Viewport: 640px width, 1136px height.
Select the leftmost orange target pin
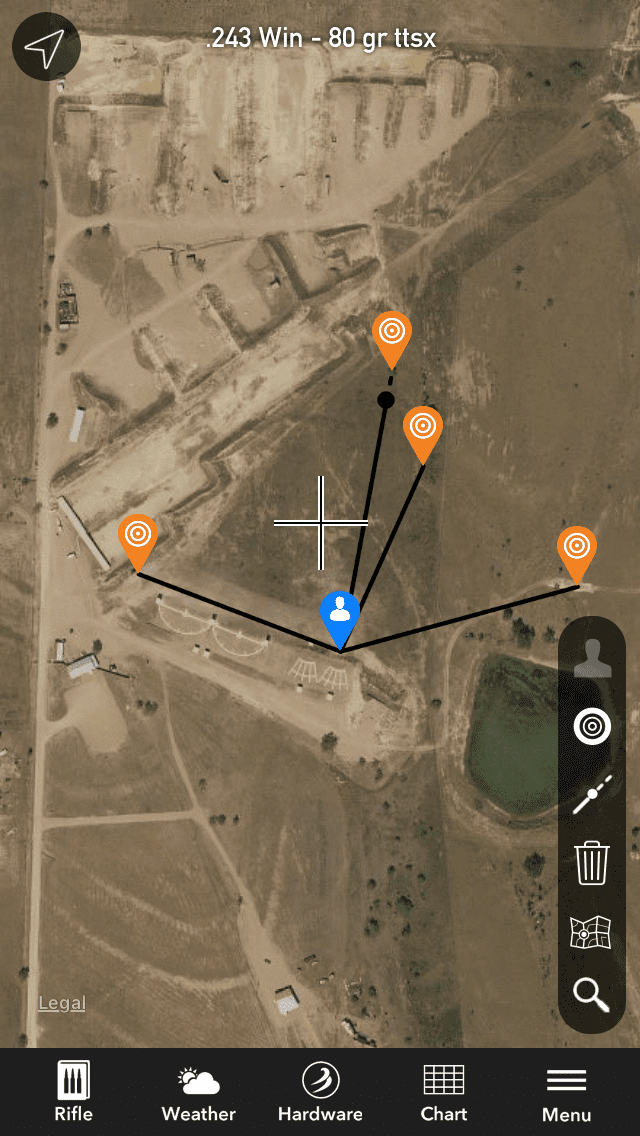[138, 538]
